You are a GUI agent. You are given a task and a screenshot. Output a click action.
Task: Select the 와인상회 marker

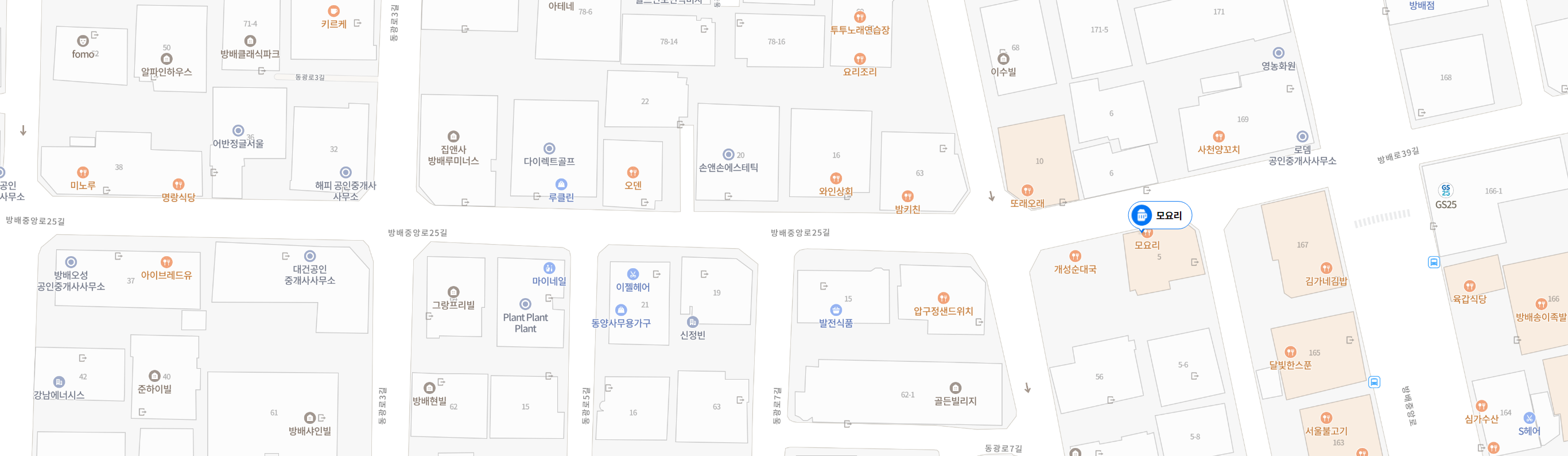836,179
